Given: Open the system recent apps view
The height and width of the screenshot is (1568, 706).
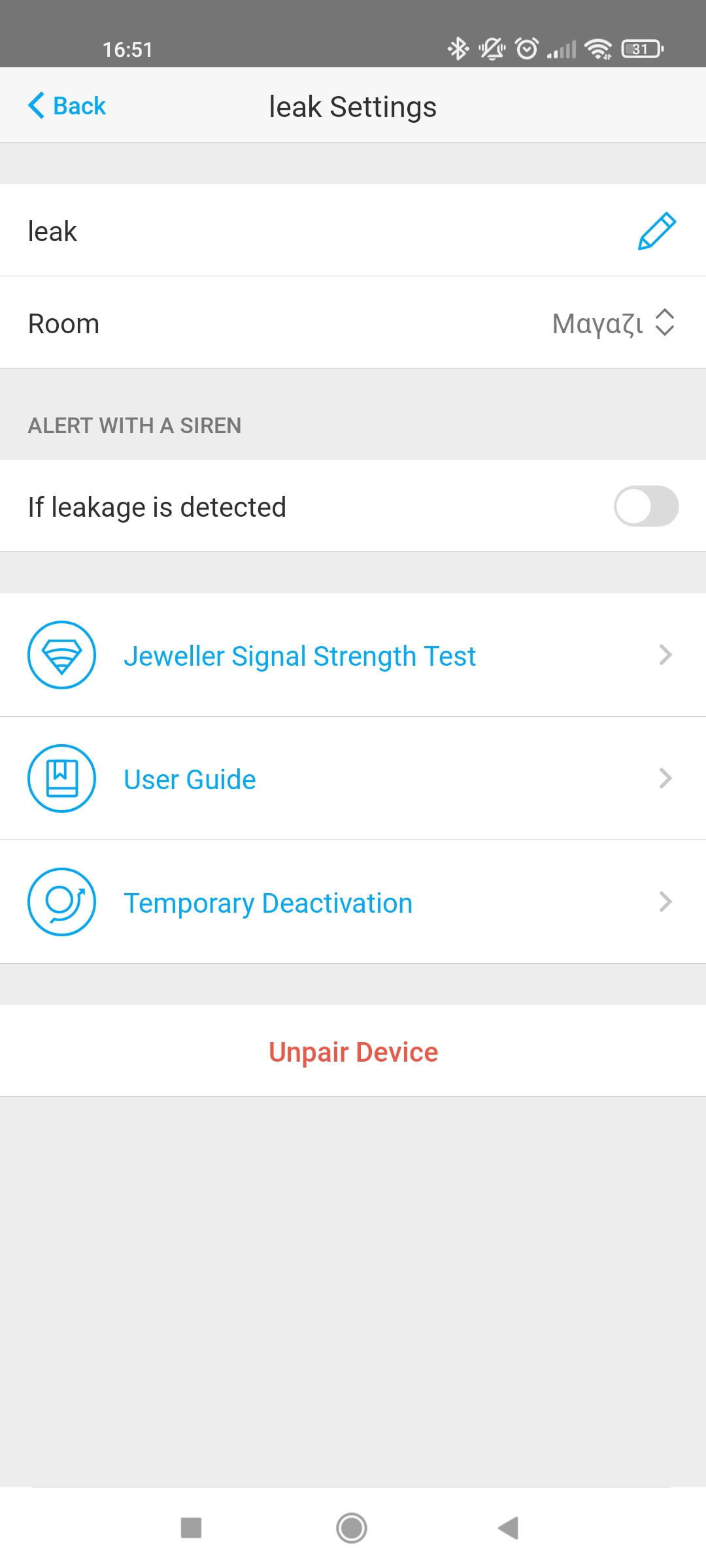Looking at the screenshot, I should pos(191,1528).
